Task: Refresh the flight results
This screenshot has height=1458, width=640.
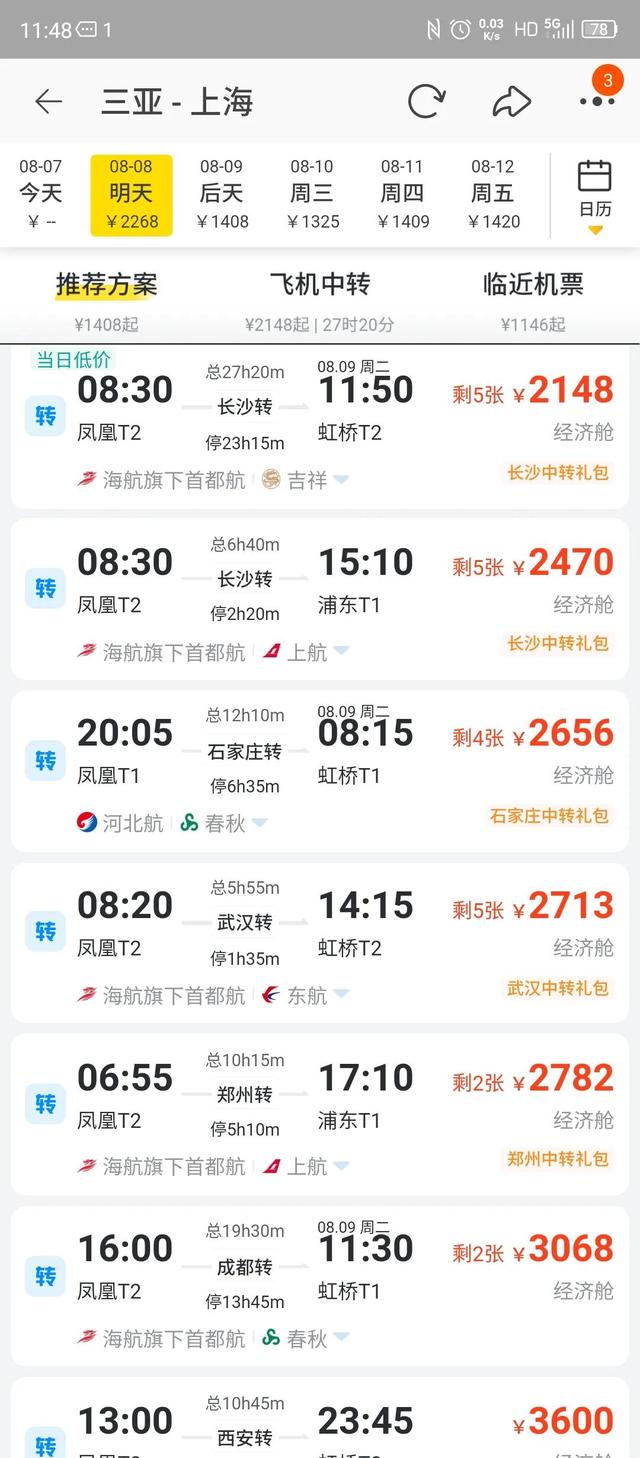Action: pyautogui.click(x=426, y=102)
